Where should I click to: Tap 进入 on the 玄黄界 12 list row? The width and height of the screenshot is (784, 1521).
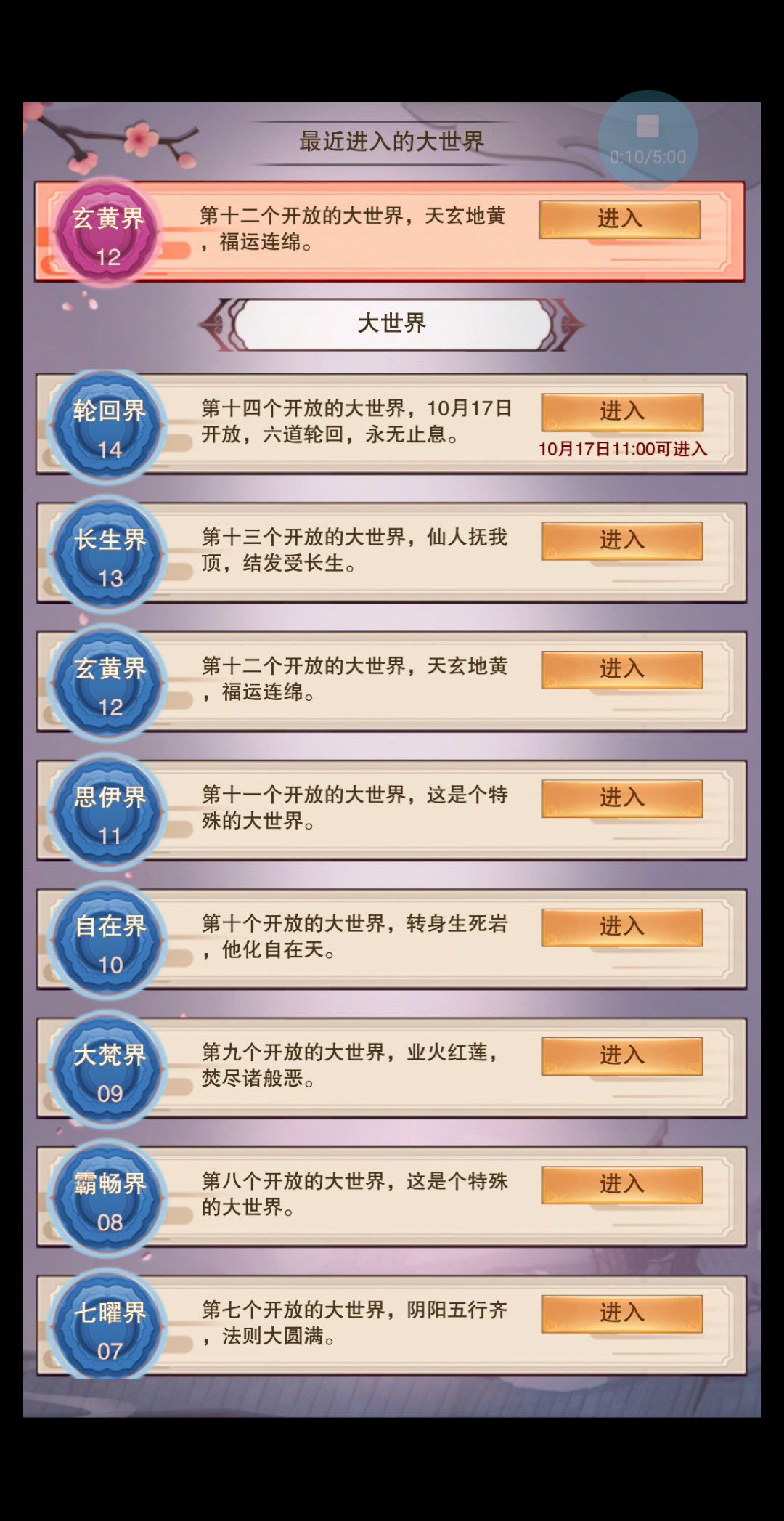pyautogui.click(x=621, y=669)
